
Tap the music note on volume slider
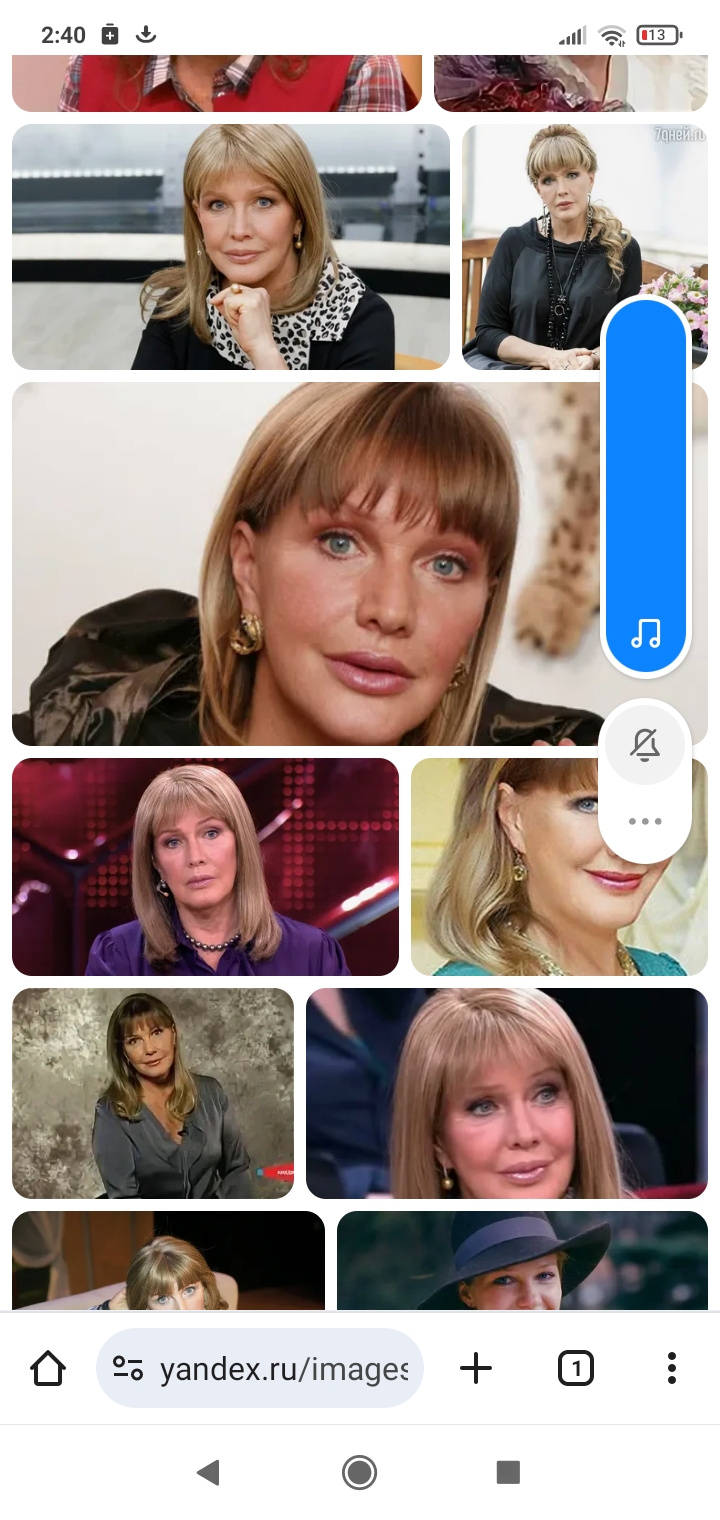tap(646, 633)
